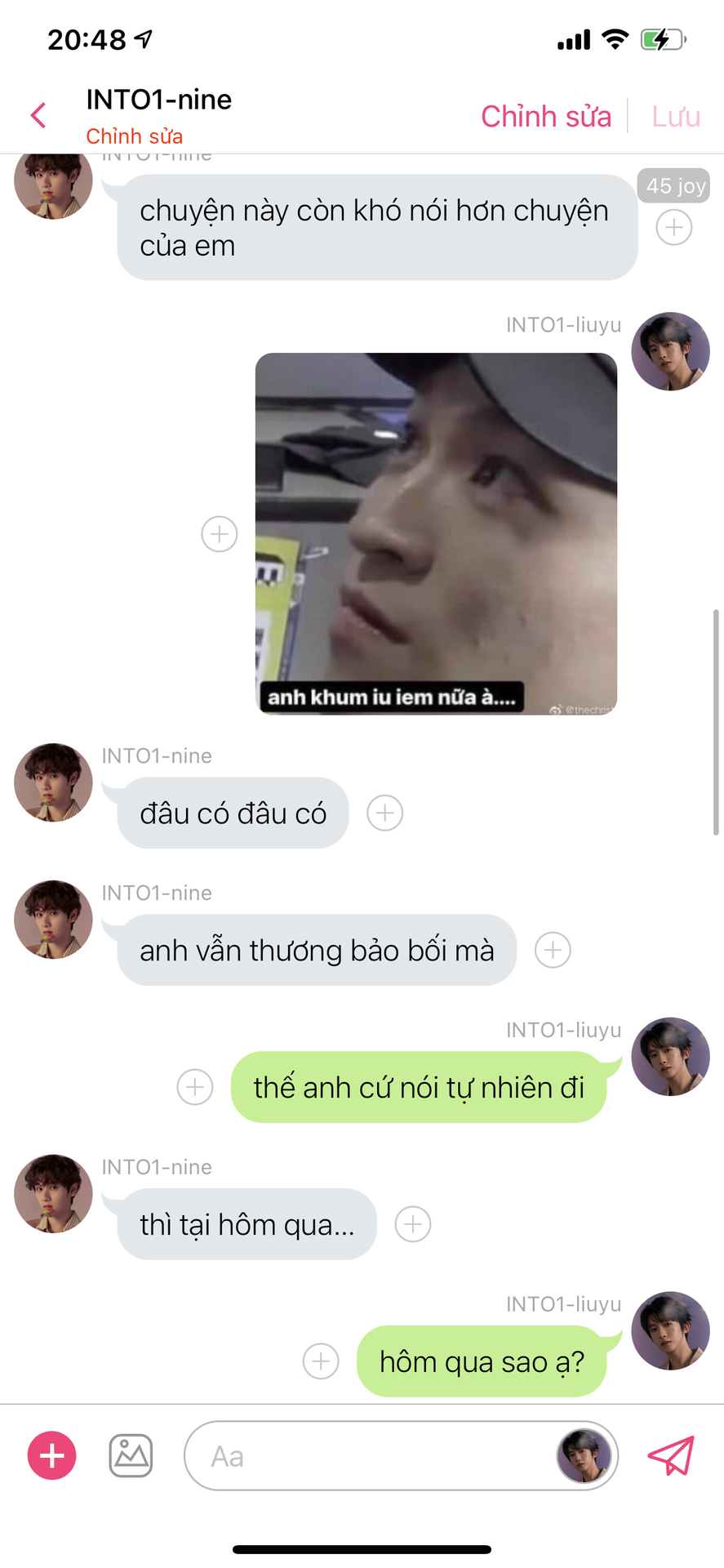724x1568 pixels.
Task: Open the pink add button at bottom
Action: click(x=52, y=1456)
